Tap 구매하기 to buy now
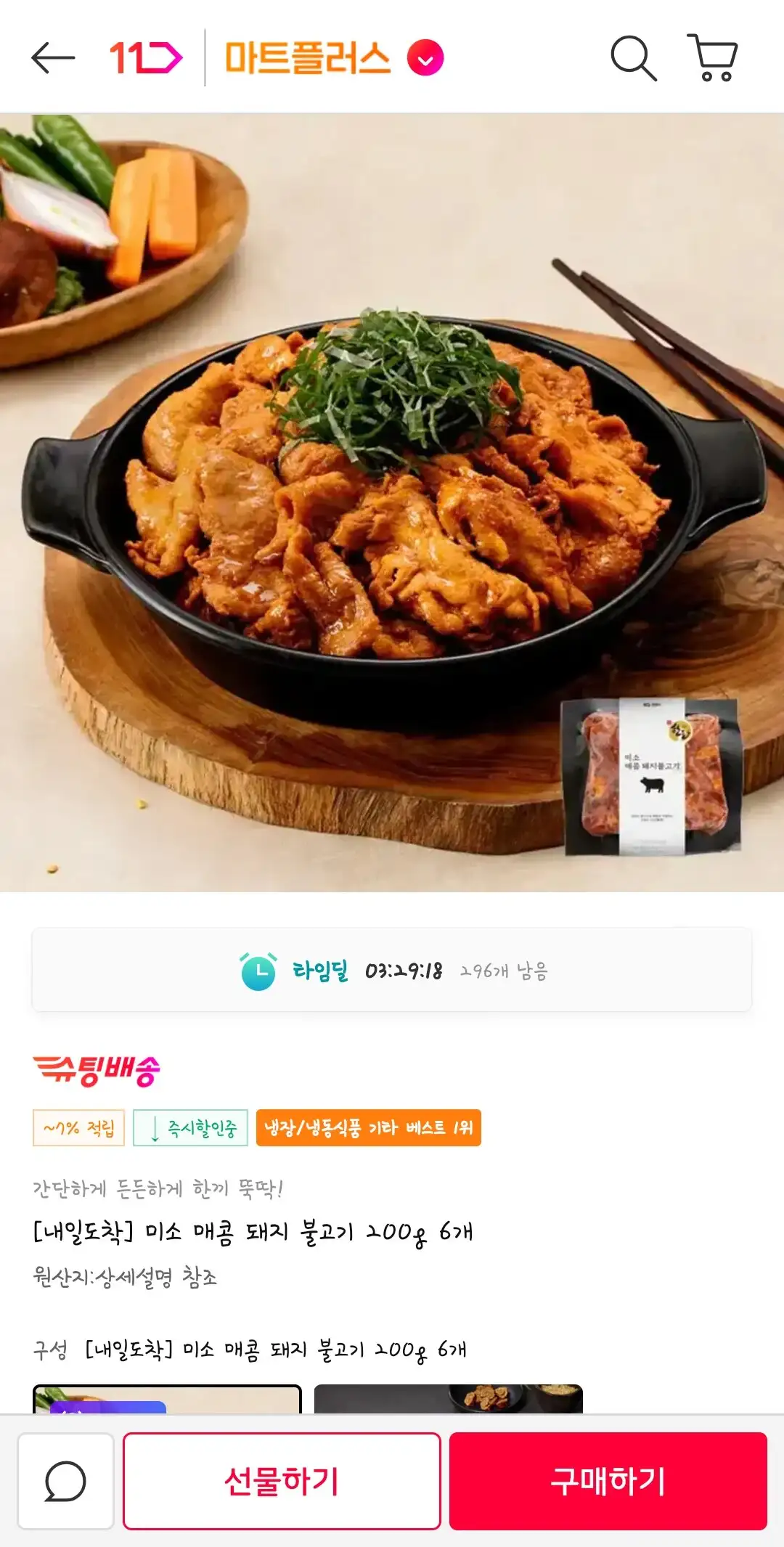 pyautogui.click(x=608, y=1481)
